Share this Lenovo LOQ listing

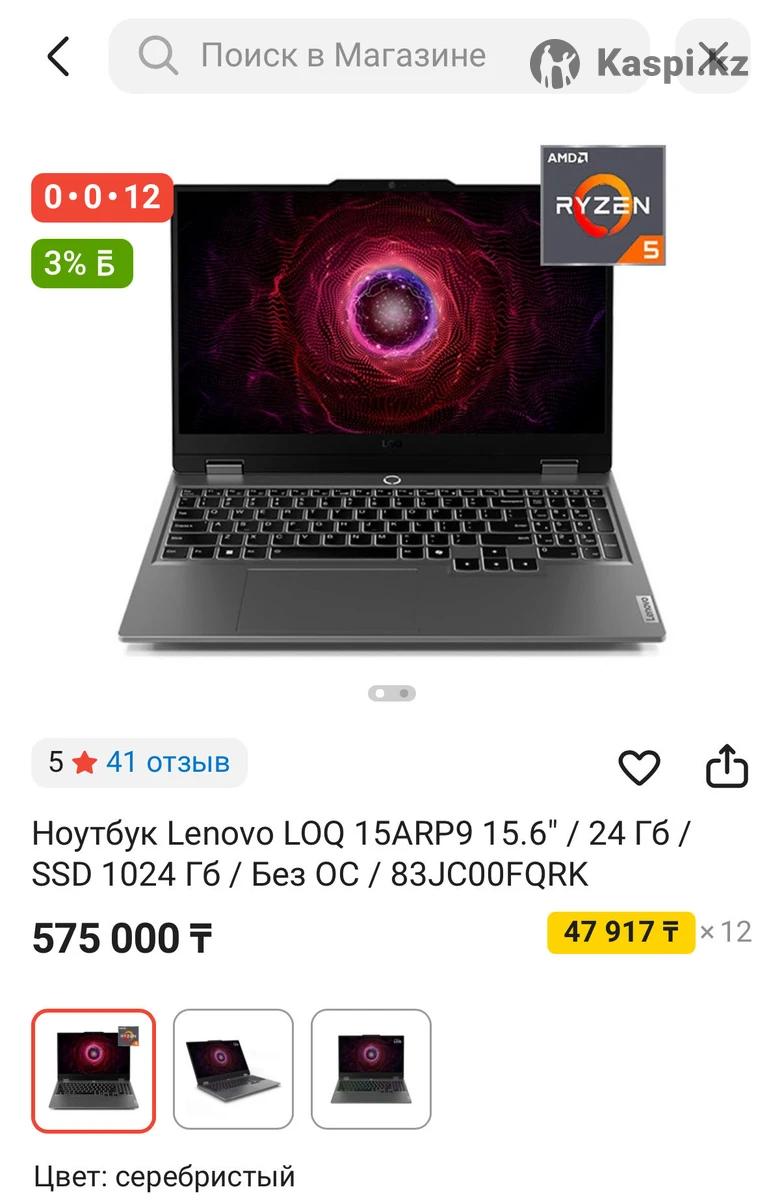click(727, 767)
